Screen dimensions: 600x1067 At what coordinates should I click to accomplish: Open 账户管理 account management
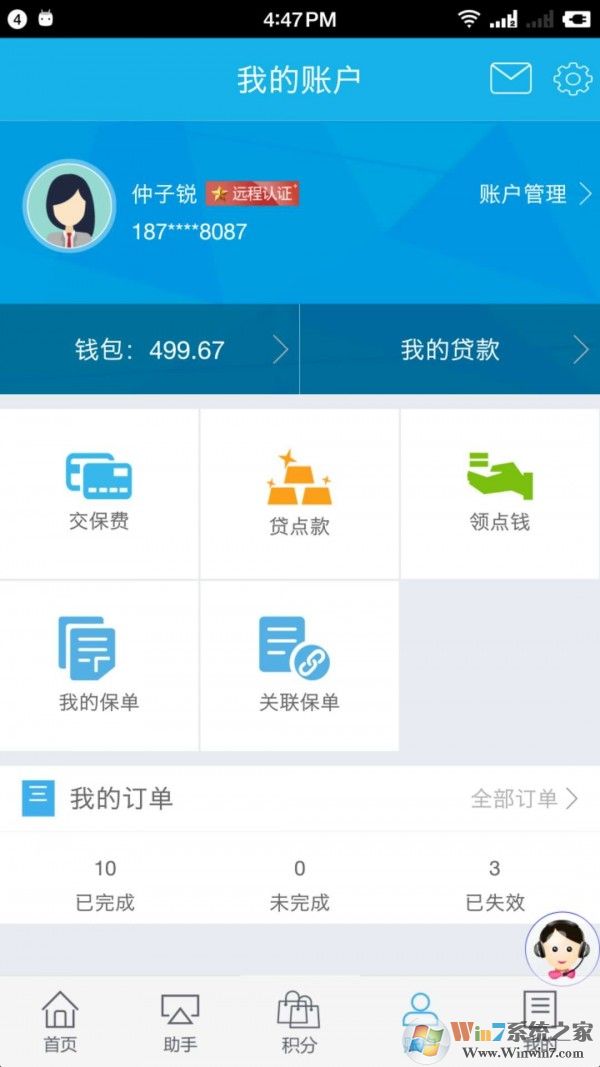click(x=535, y=194)
